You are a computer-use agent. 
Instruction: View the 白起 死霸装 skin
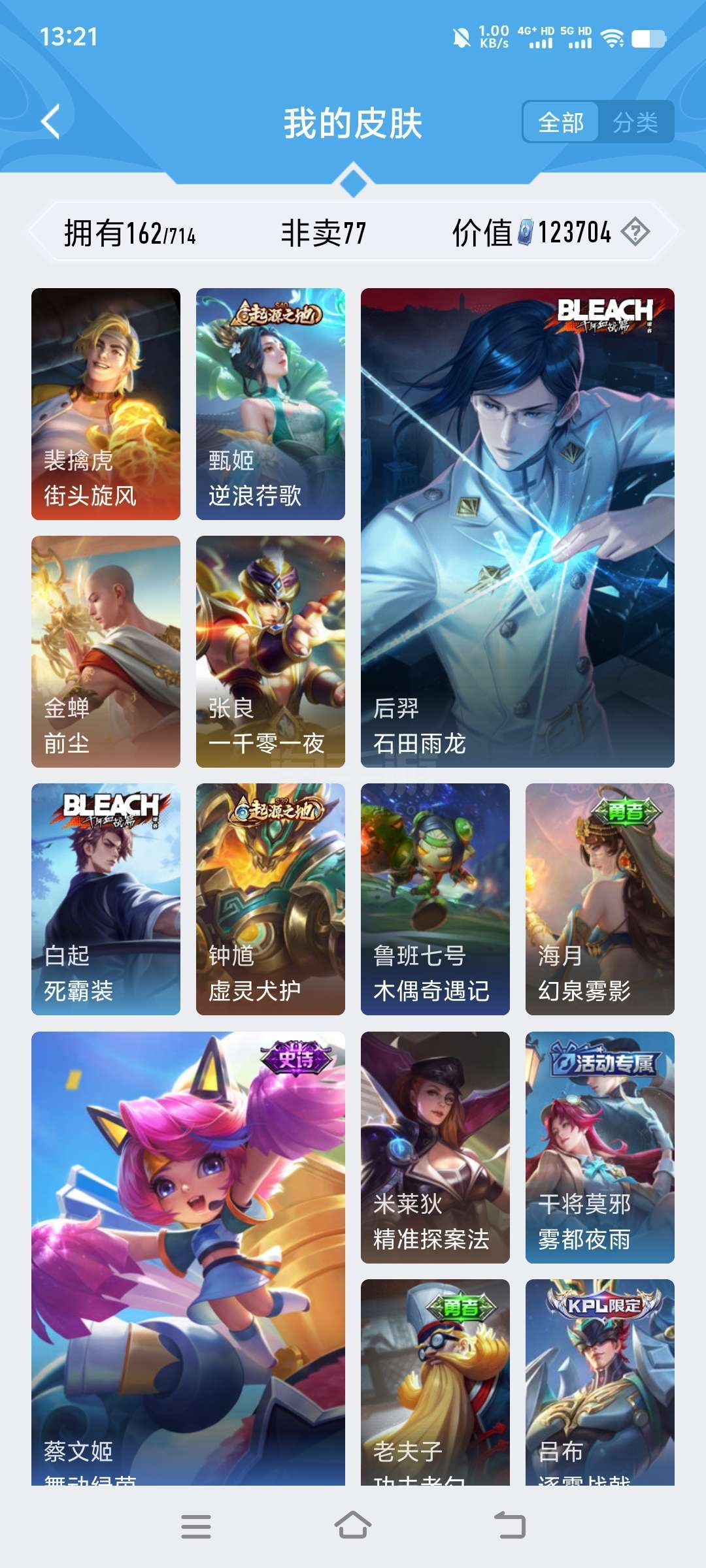[106, 899]
